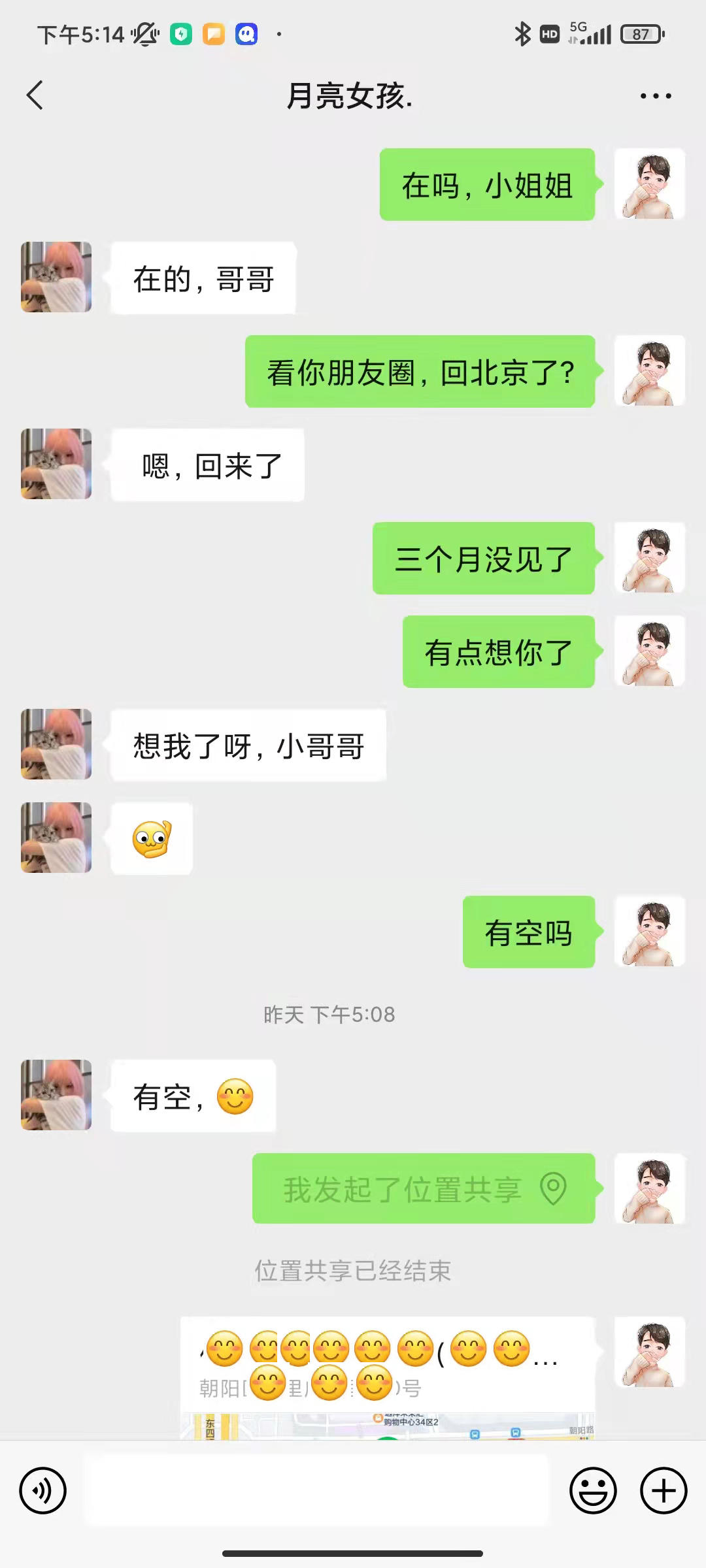Open the 我发起了位置共享 message
This screenshot has height=1568, width=706.
(x=423, y=1188)
